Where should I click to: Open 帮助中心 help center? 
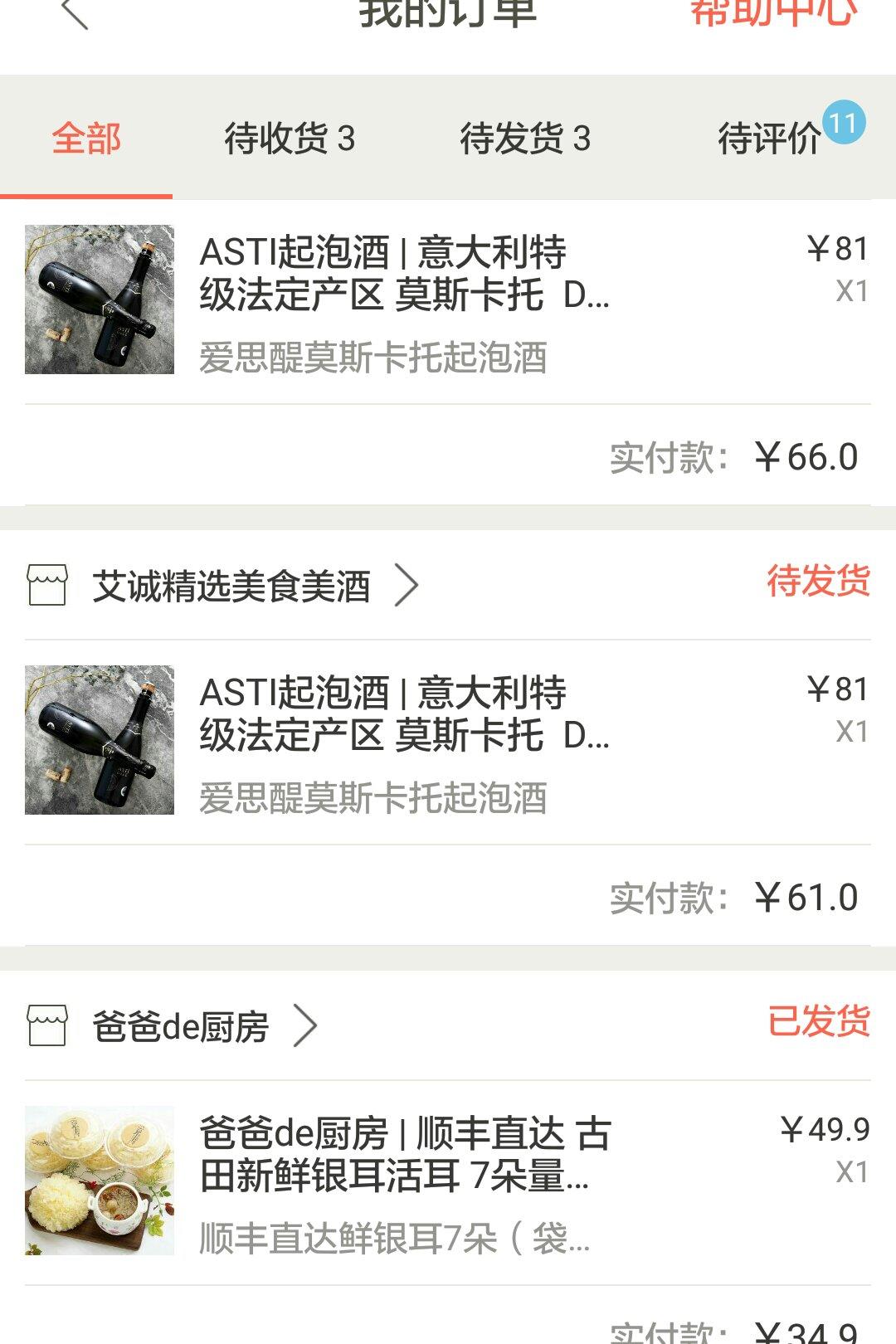tap(773, 12)
